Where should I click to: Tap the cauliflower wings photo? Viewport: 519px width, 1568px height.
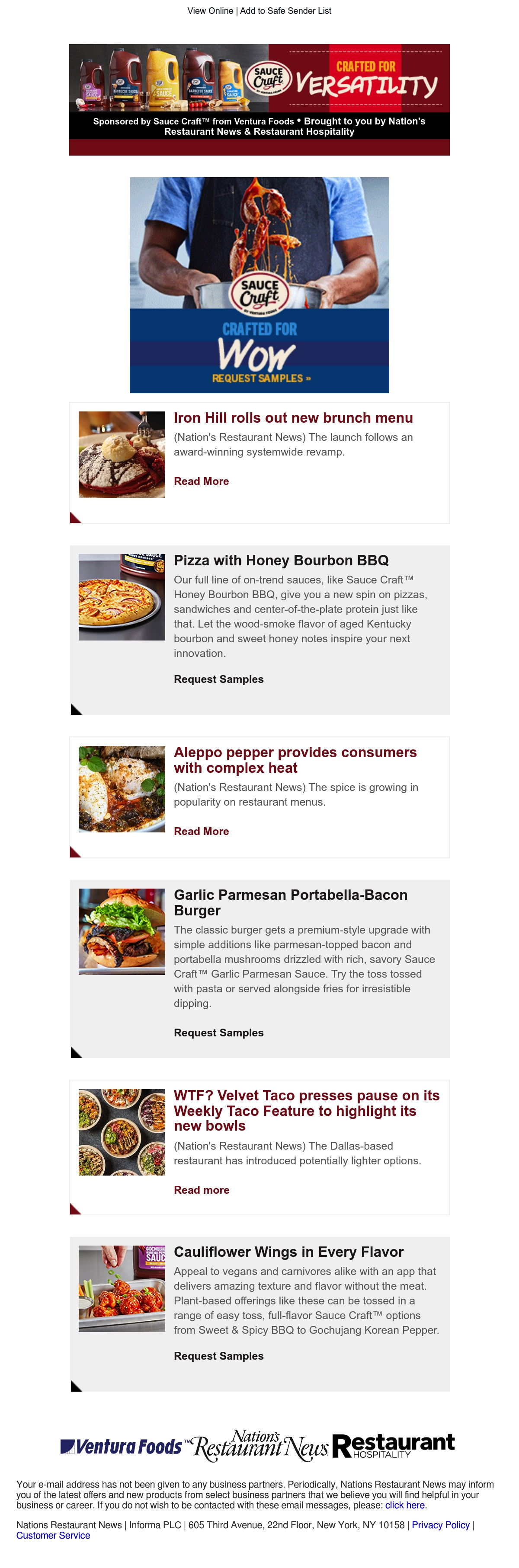point(122,1288)
